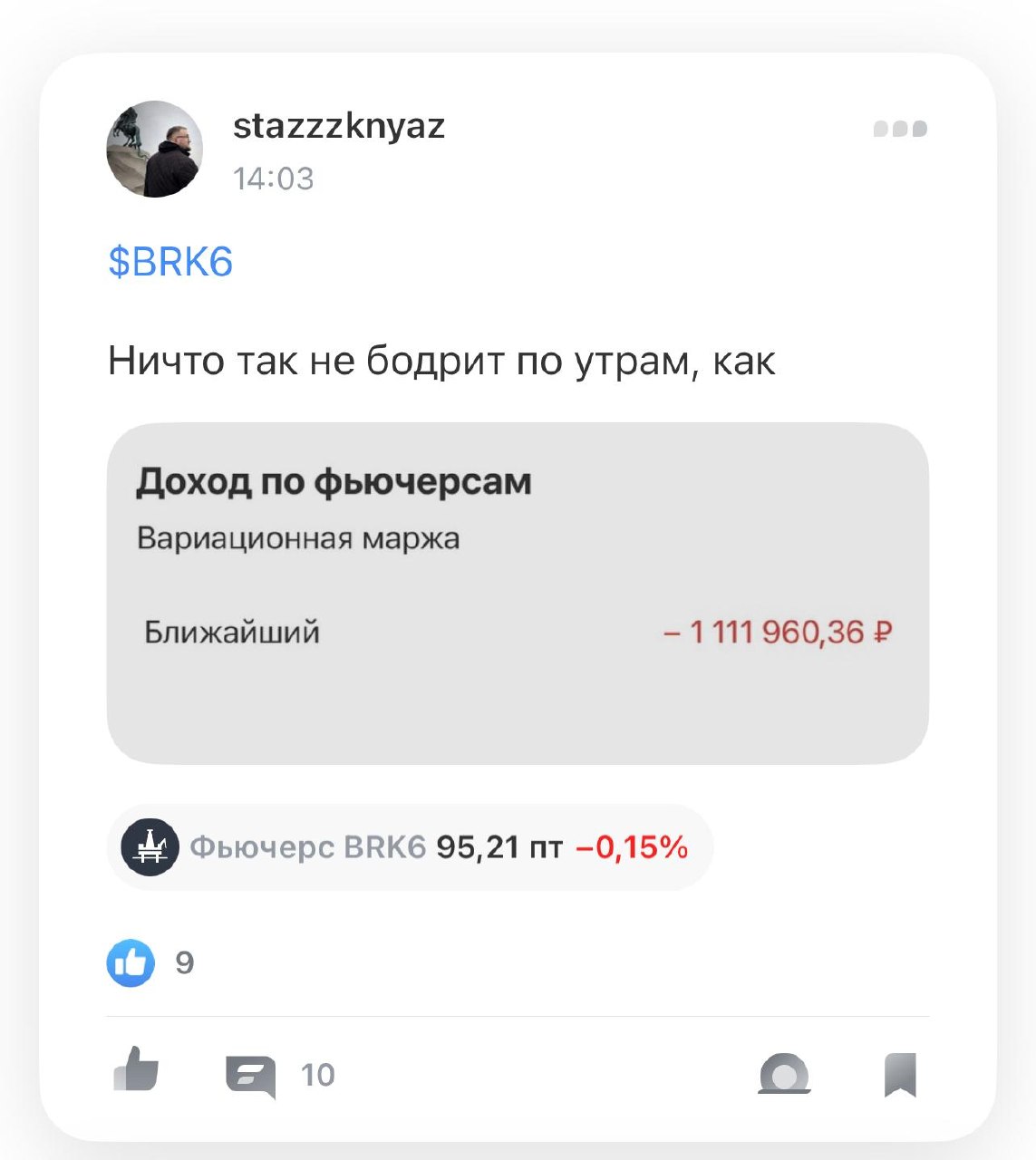
Task: Bookmark this post
Action: coord(900,1075)
